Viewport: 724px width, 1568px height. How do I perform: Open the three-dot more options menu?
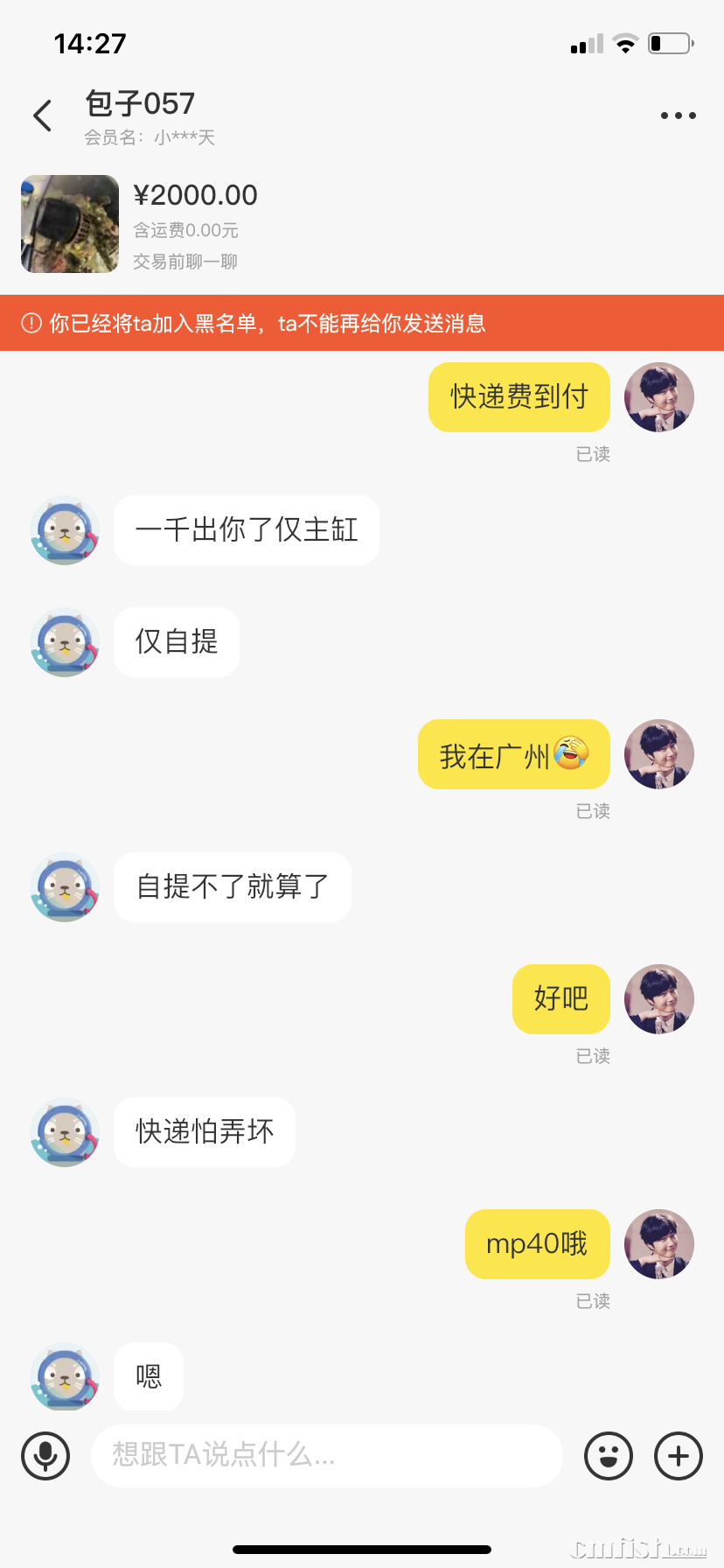tap(678, 115)
